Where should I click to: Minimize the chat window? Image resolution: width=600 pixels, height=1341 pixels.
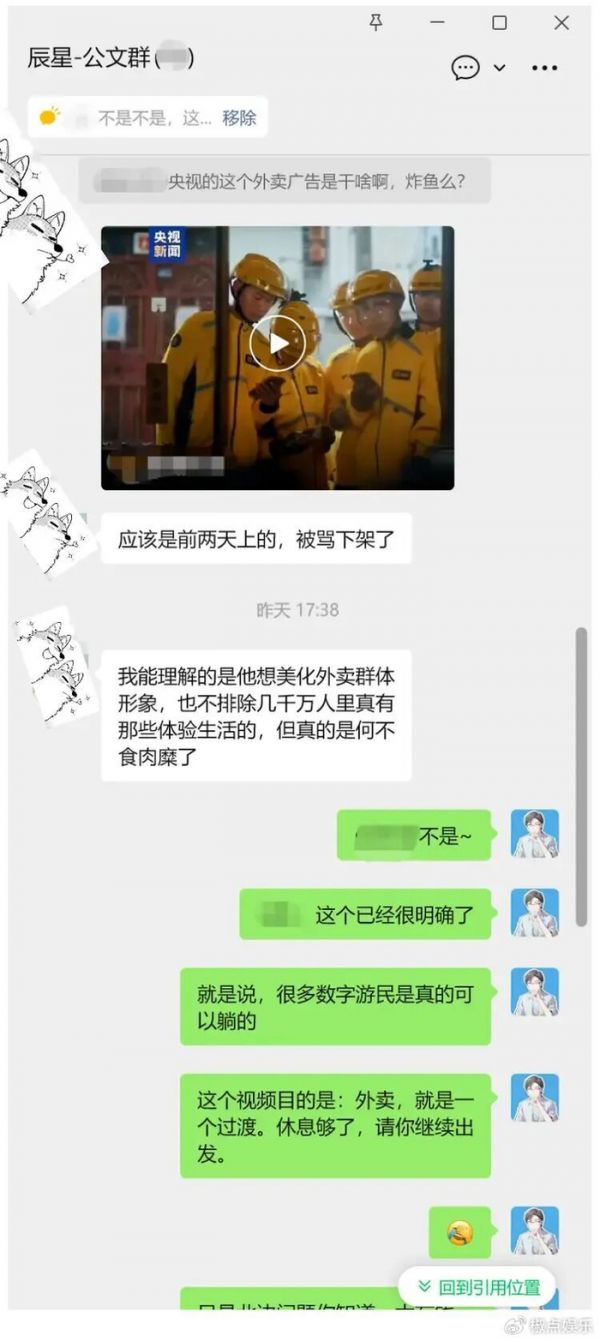click(x=438, y=23)
